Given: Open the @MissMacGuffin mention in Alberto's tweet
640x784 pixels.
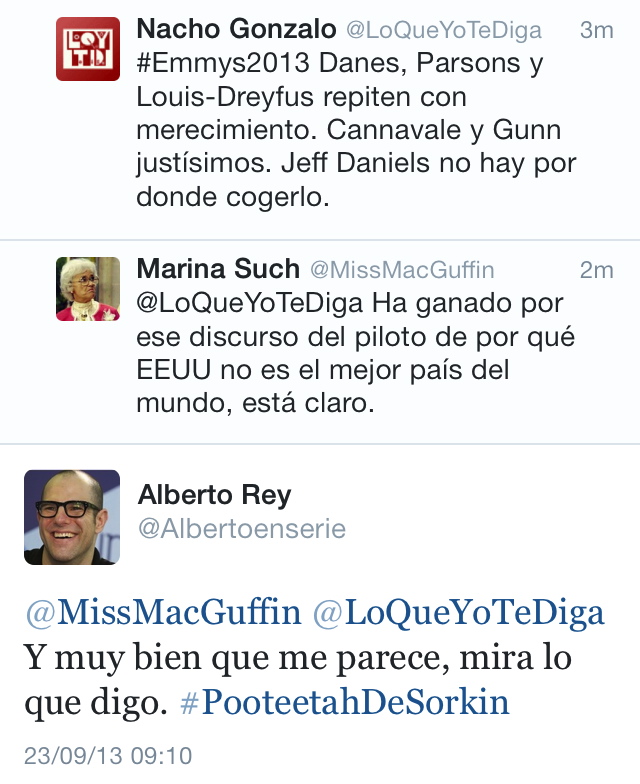Looking at the screenshot, I should [x=163, y=613].
